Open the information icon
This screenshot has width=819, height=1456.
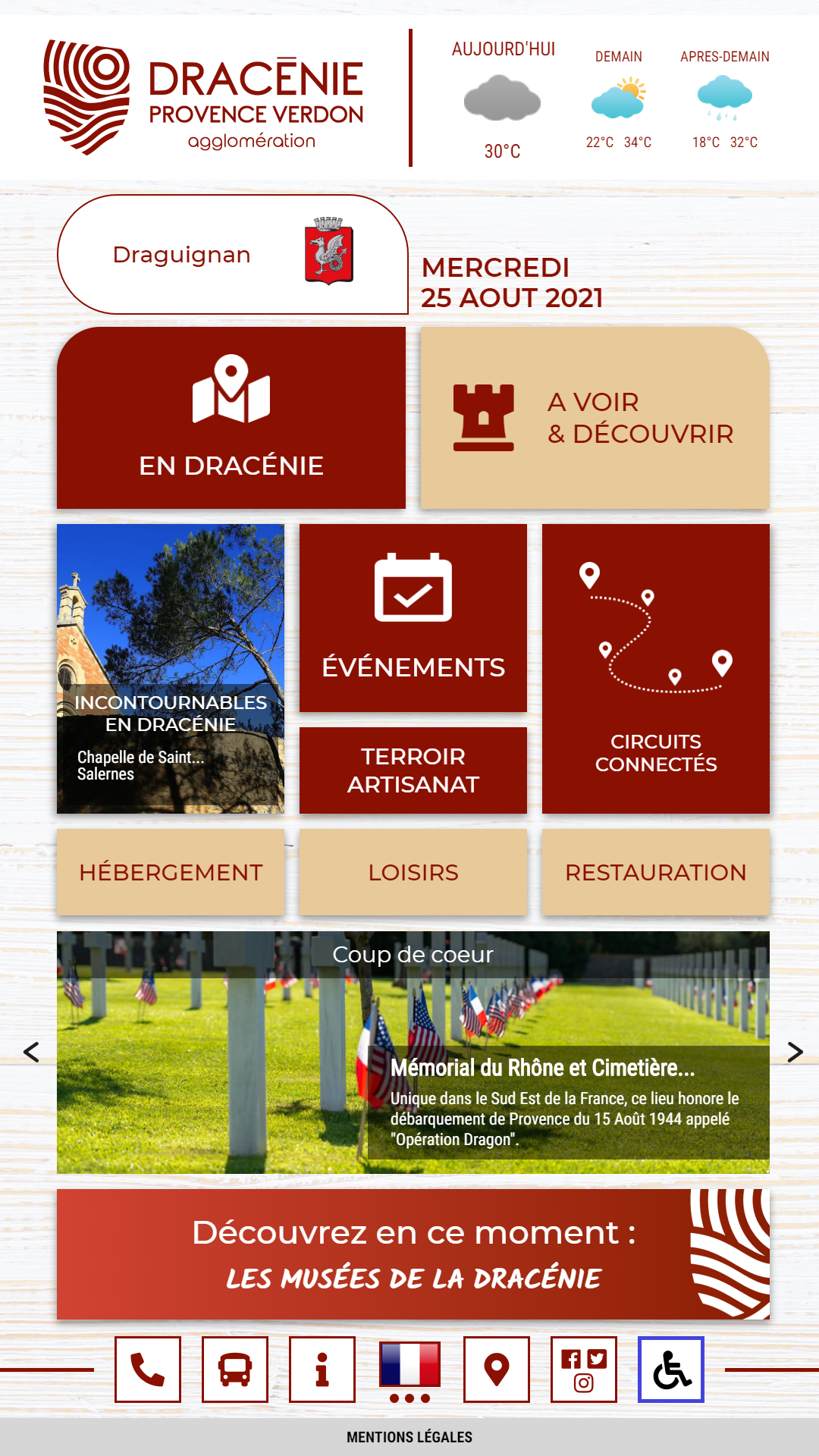(322, 1370)
